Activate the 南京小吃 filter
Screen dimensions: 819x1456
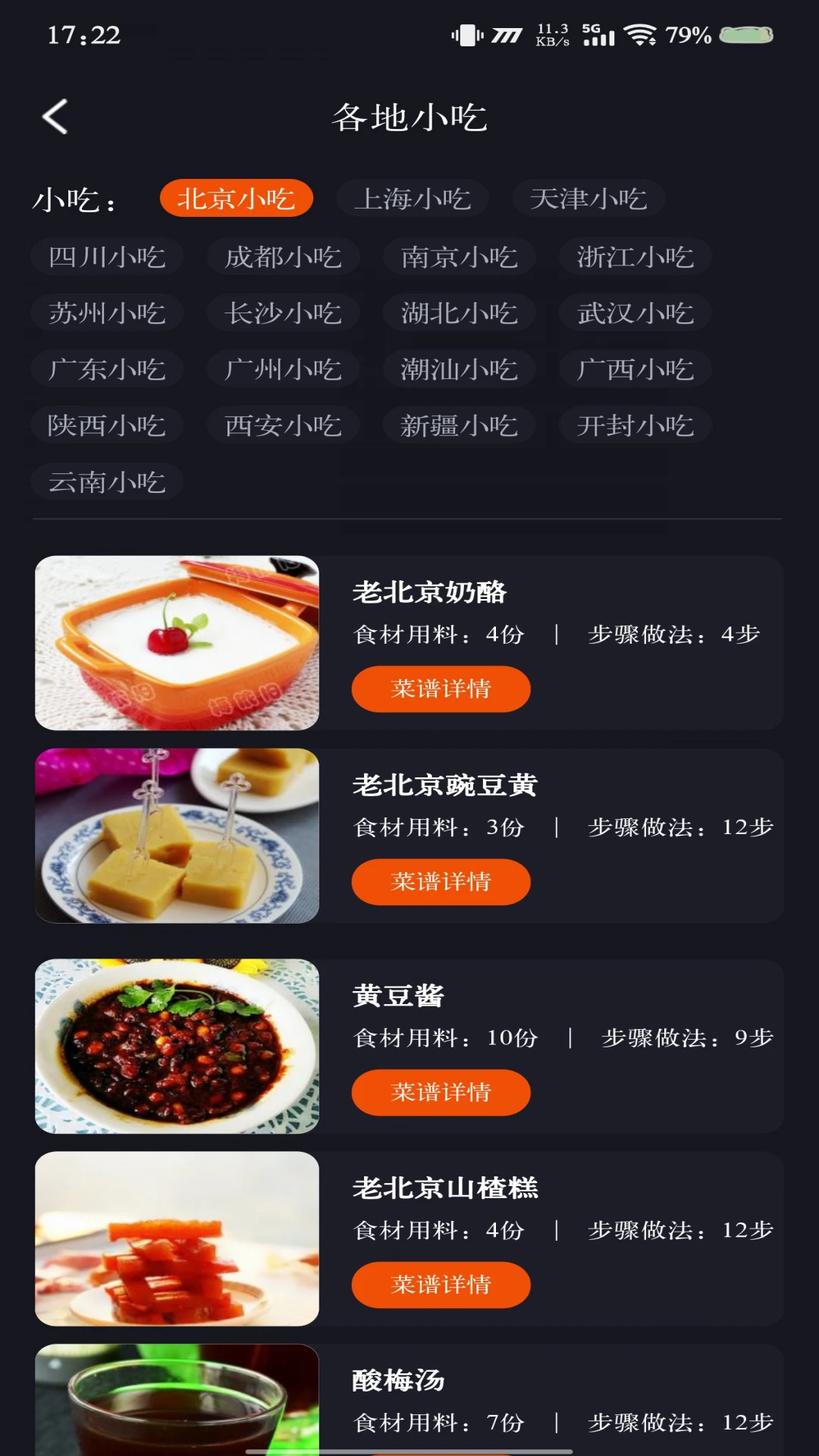tap(459, 257)
